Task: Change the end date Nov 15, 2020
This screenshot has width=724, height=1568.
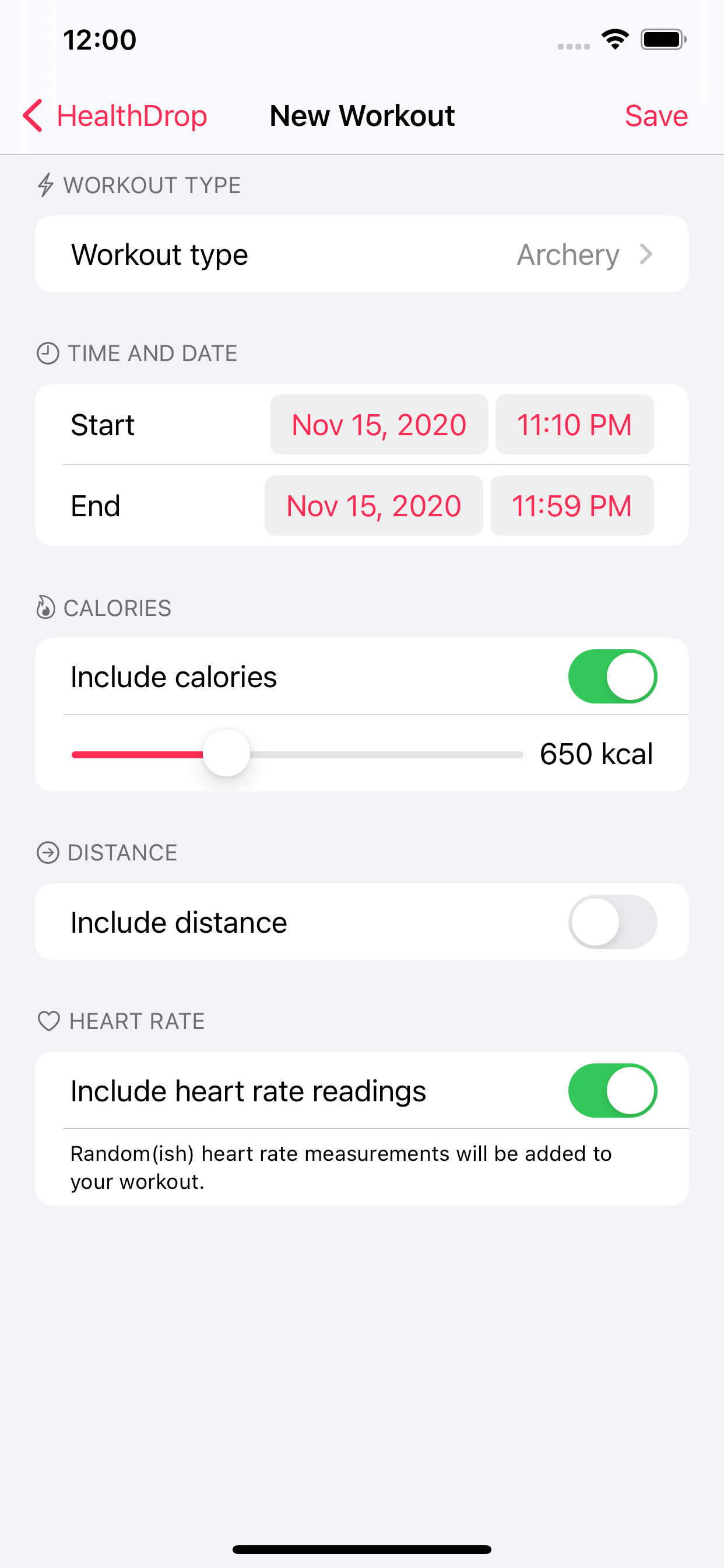Action: click(374, 505)
